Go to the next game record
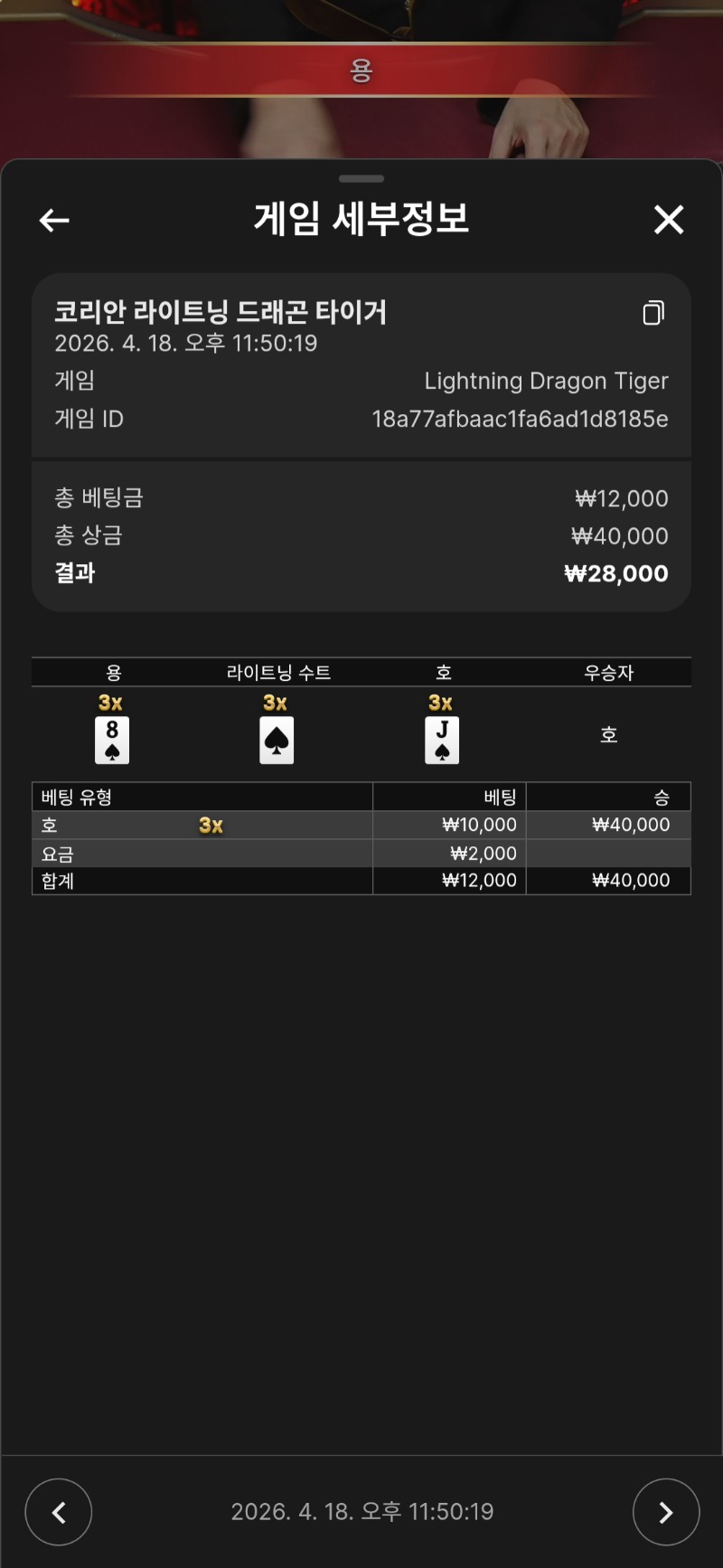This screenshot has height=1568, width=723. (666, 1512)
